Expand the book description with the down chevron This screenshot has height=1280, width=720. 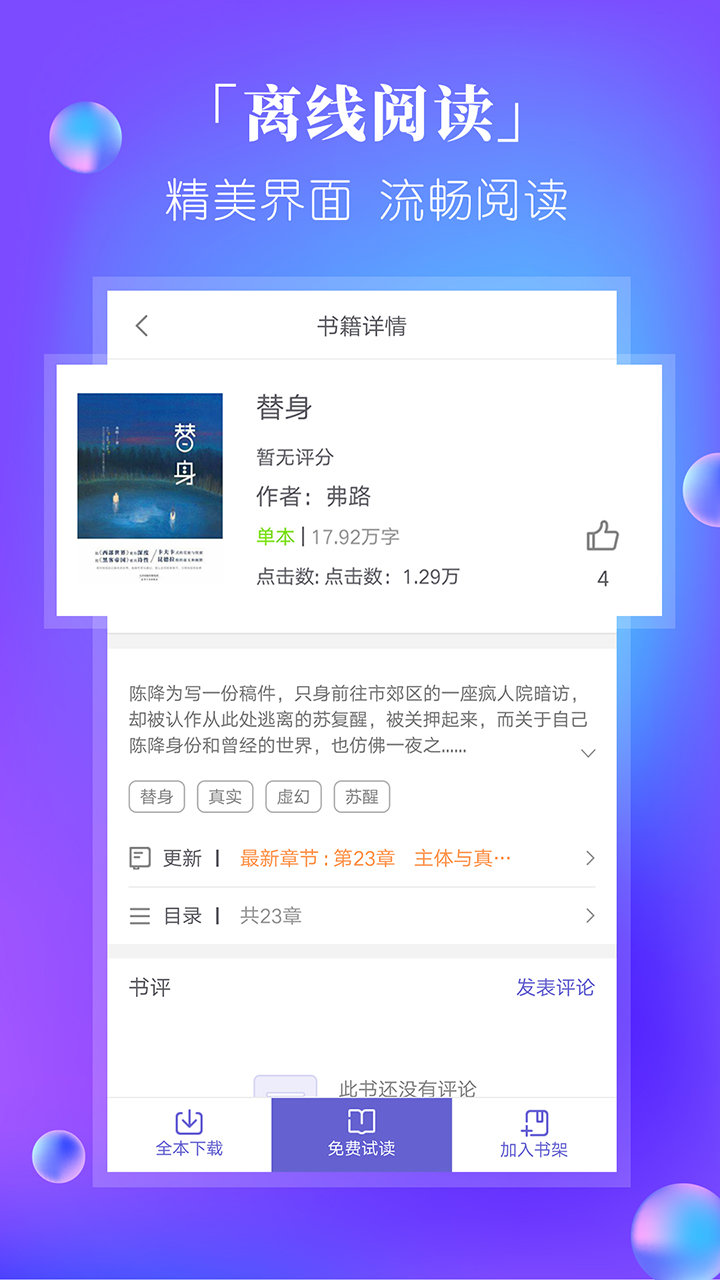(x=589, y=753)
